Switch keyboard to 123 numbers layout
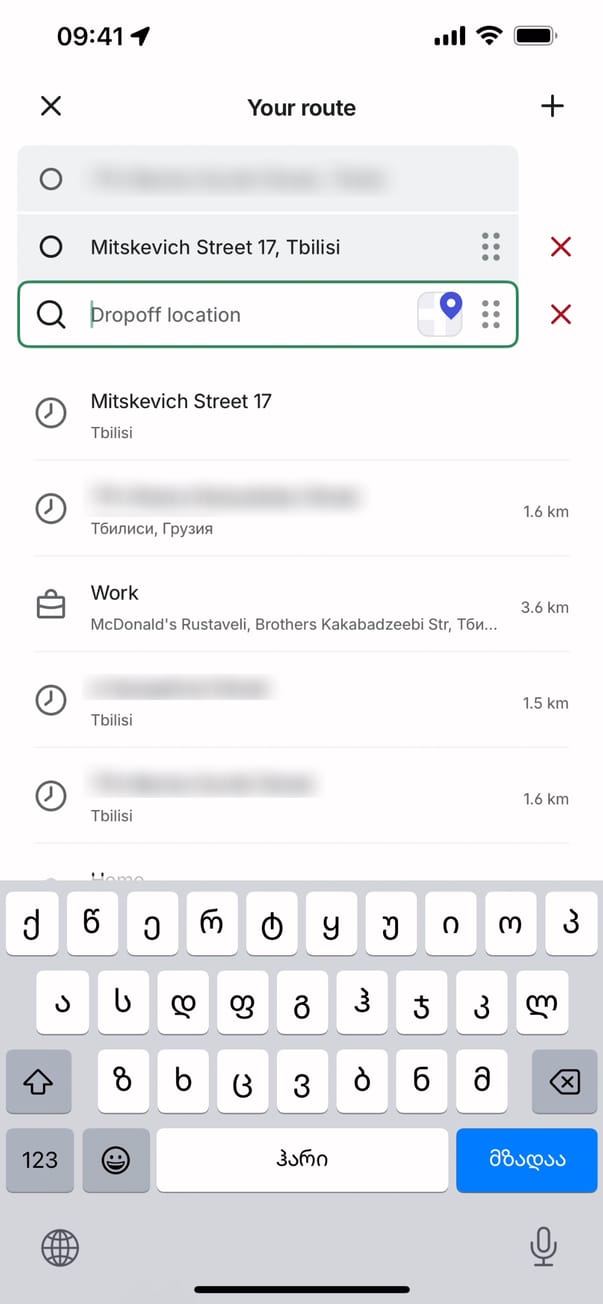 (x=40, y=1160)
